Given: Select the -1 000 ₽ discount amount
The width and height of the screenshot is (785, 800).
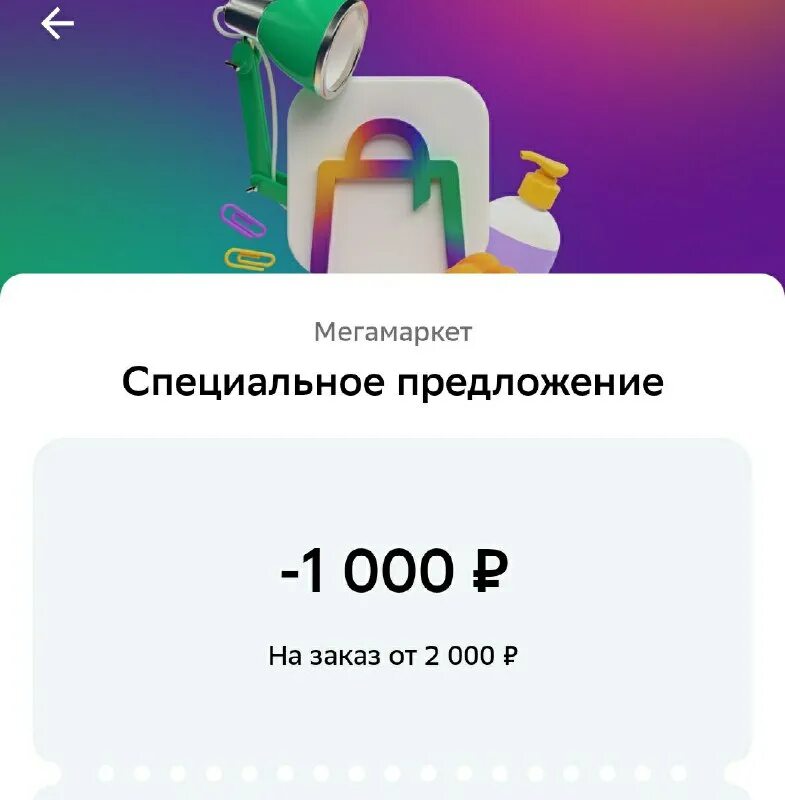Looking at the screenshot, I should point(392,568).
